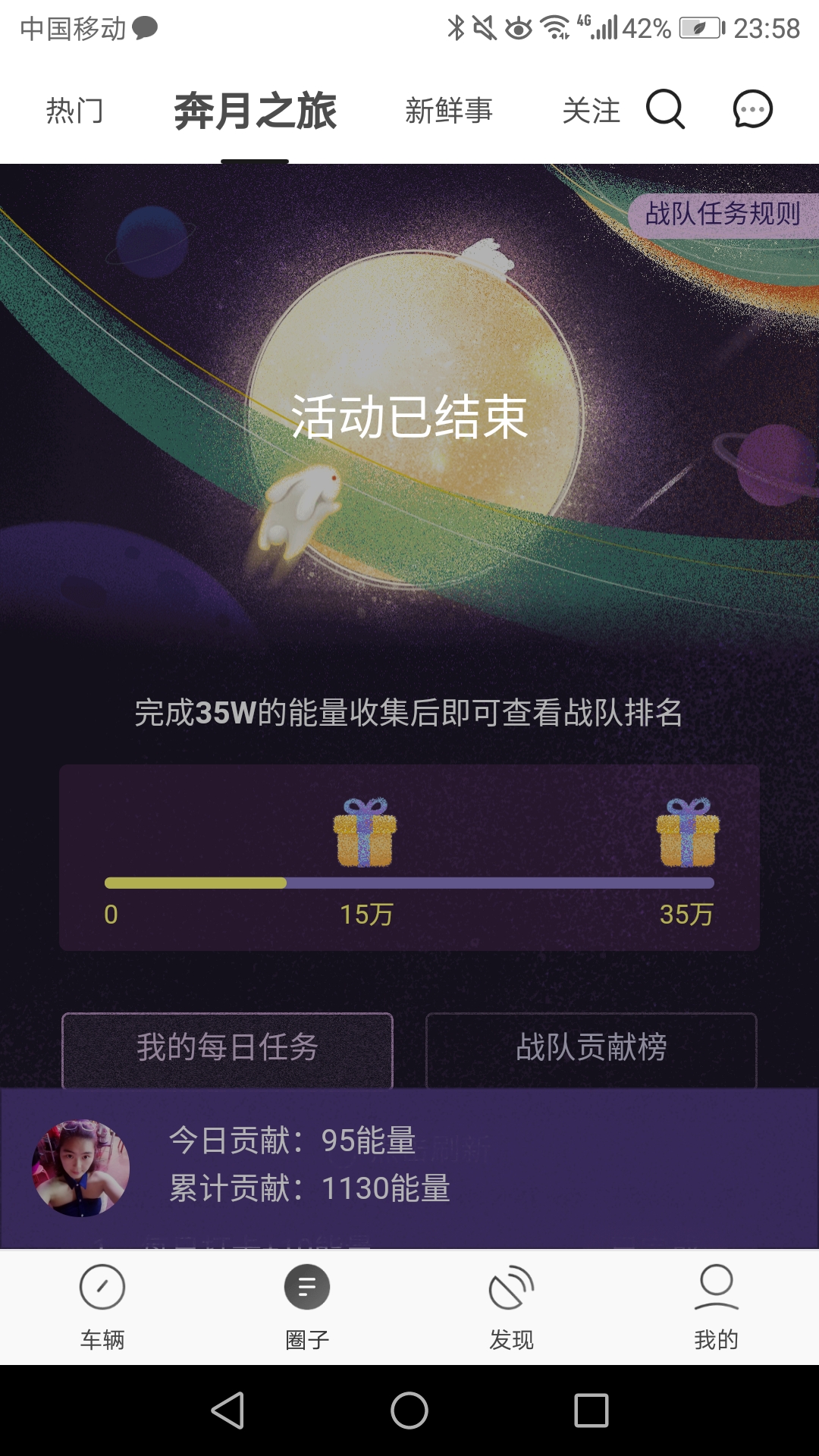Switch to the 新鲜事 tab
The width and height of the screenshot is (819, 1456).
(x=448, y=111)
